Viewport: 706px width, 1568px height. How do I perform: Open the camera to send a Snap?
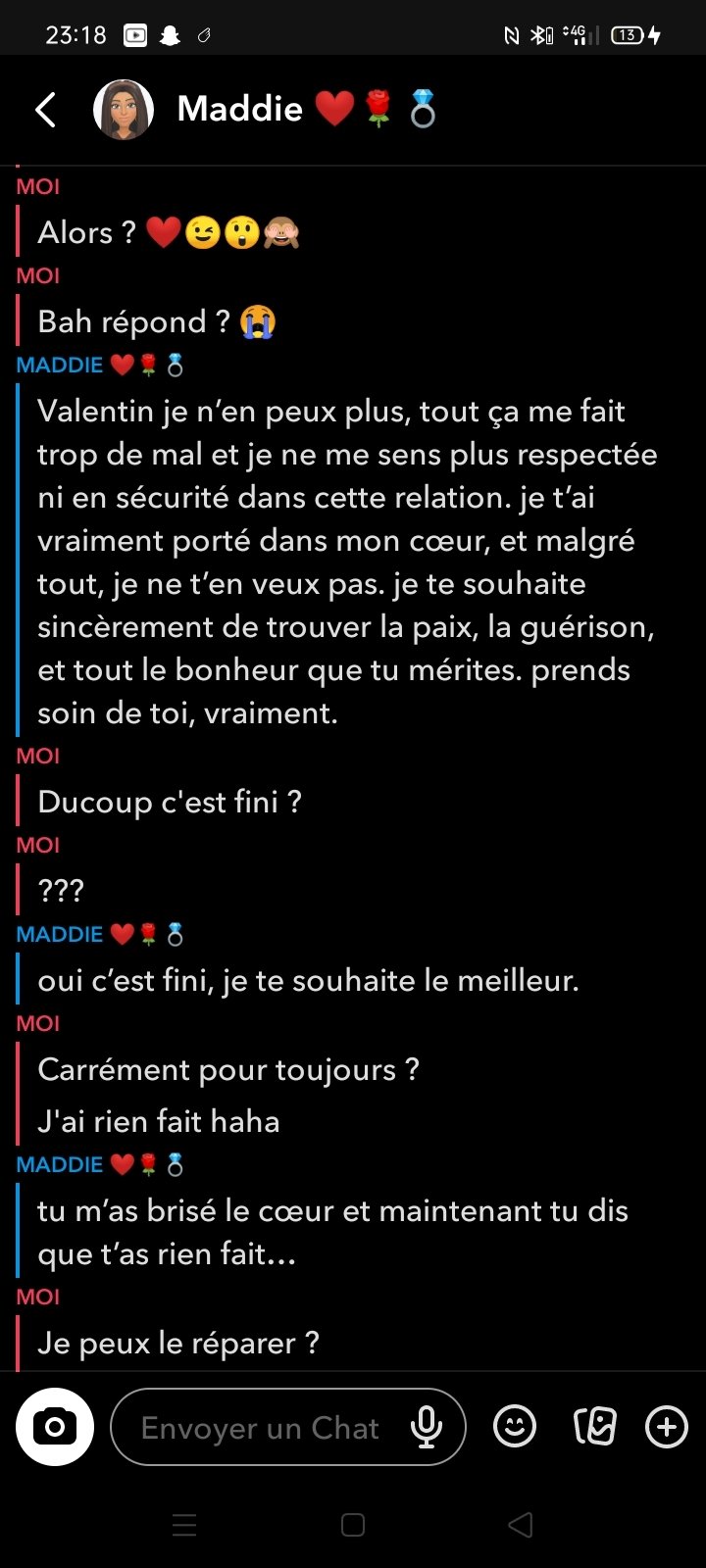tap(55, 1427)
